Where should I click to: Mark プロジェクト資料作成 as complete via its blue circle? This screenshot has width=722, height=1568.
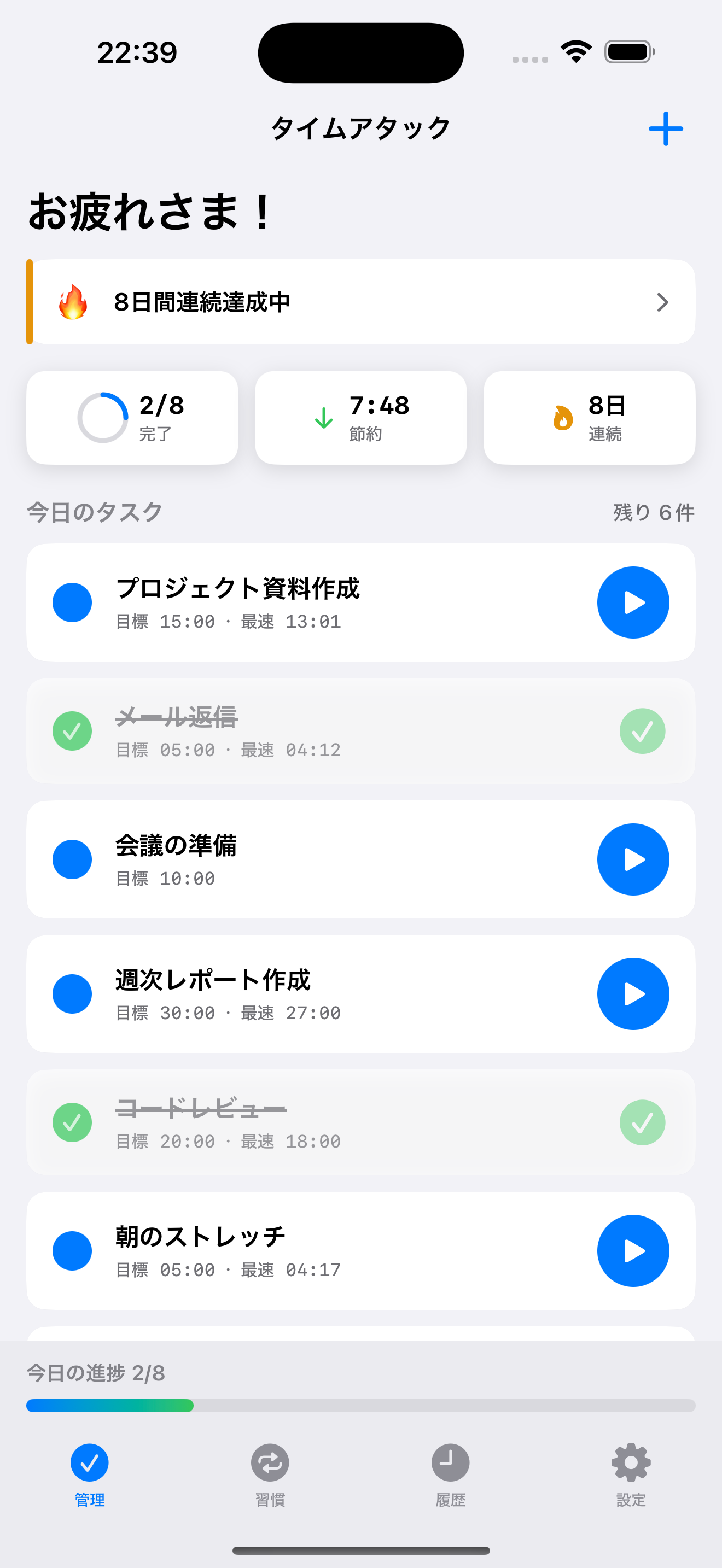[72, 602]
